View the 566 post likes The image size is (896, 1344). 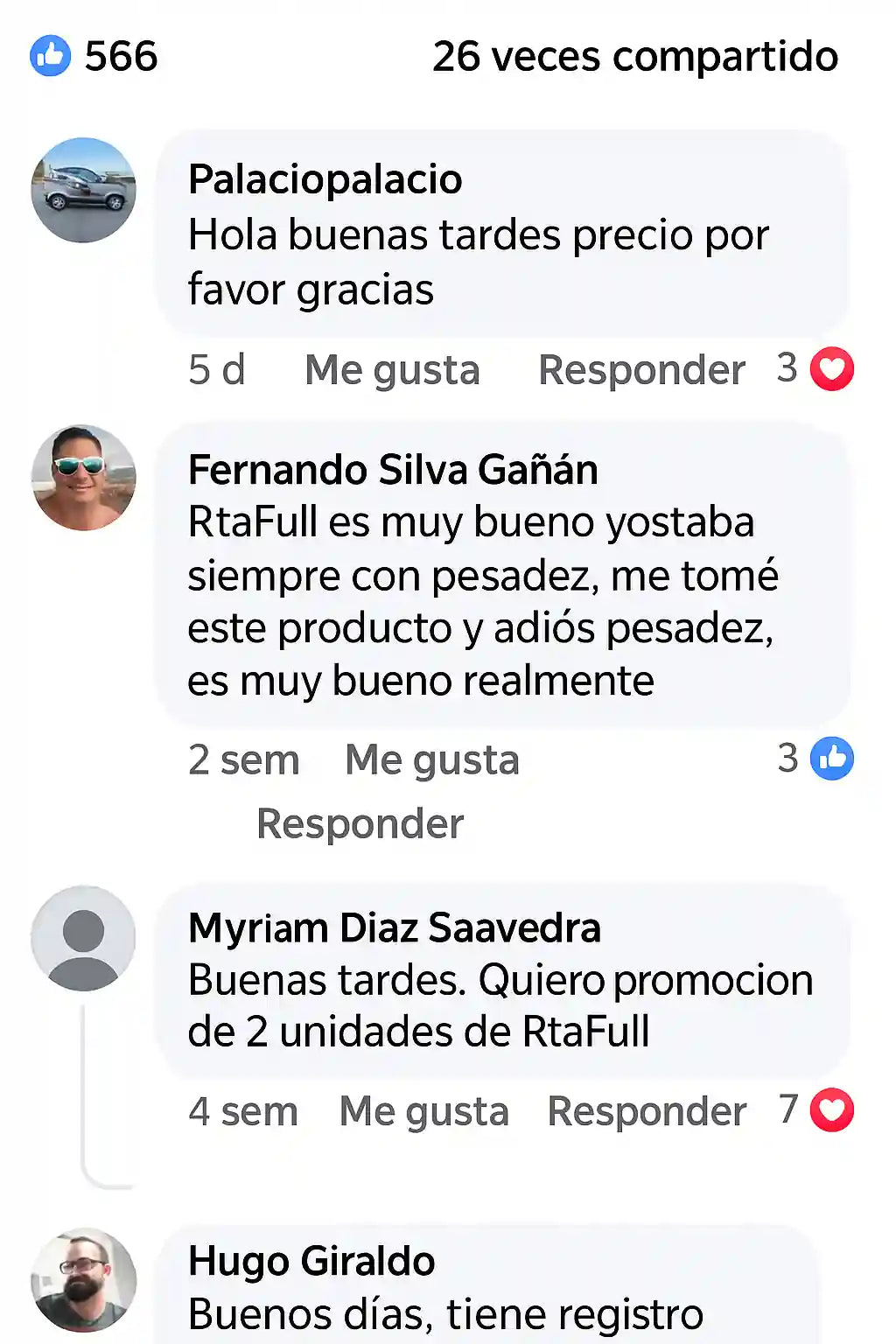94,56
